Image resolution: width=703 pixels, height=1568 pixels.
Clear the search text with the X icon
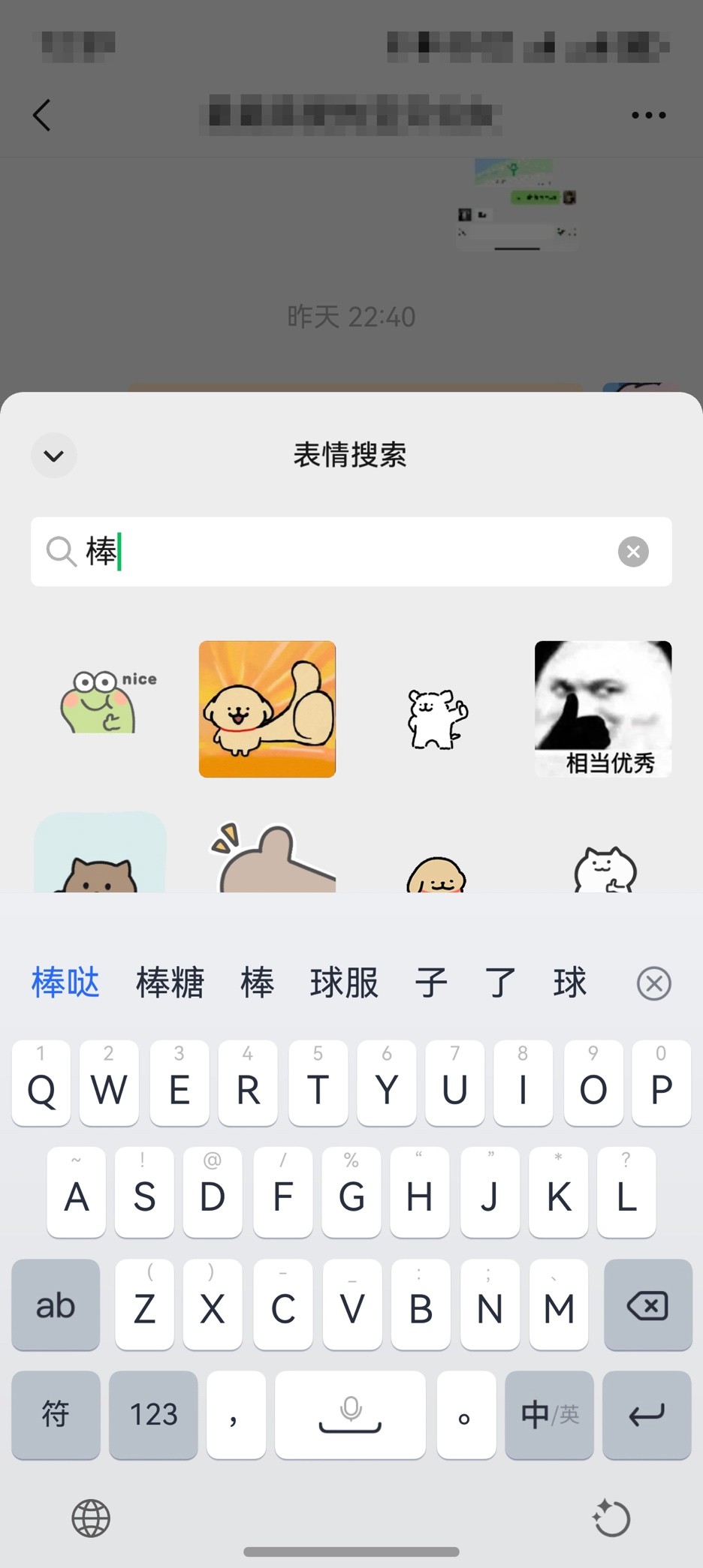pyautogui.click(x=633, y=552)
